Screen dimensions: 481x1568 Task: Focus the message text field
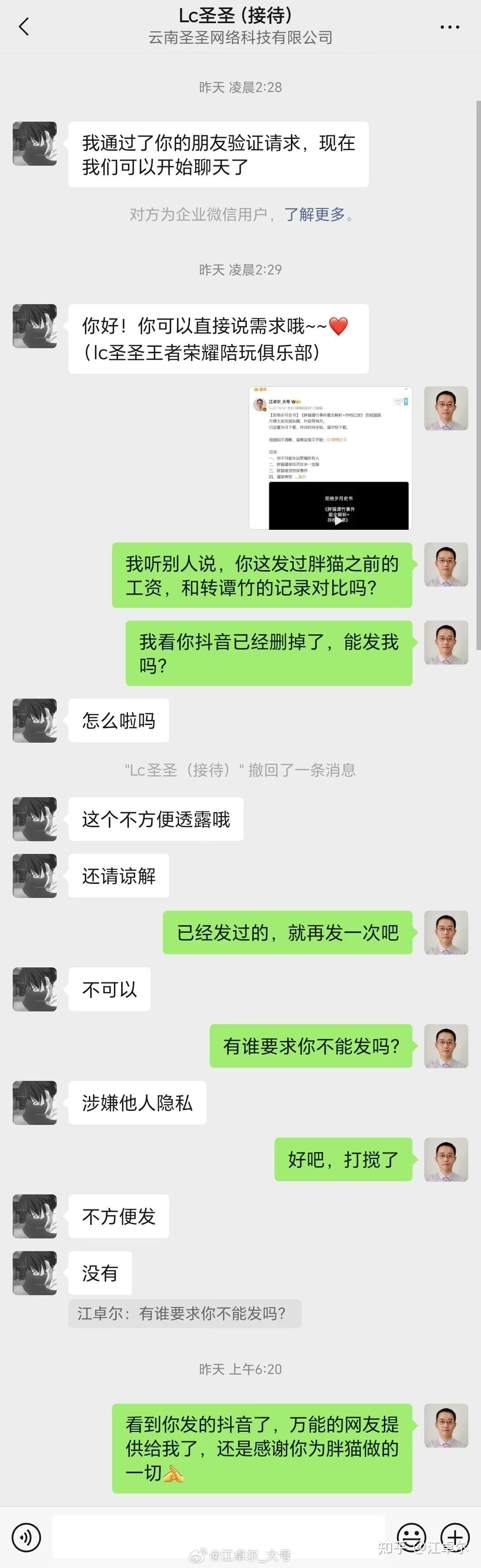point(219,1534)
